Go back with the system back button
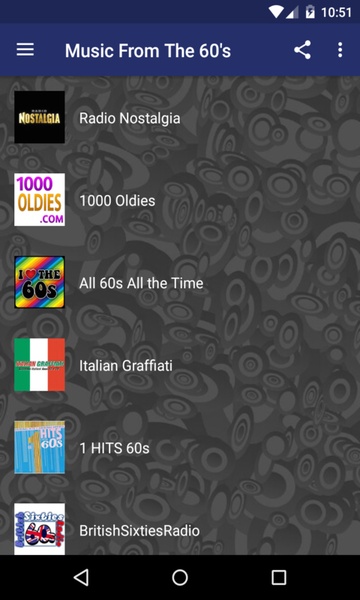This screenshot has height=600, width=360. click(x=81, y=577)
